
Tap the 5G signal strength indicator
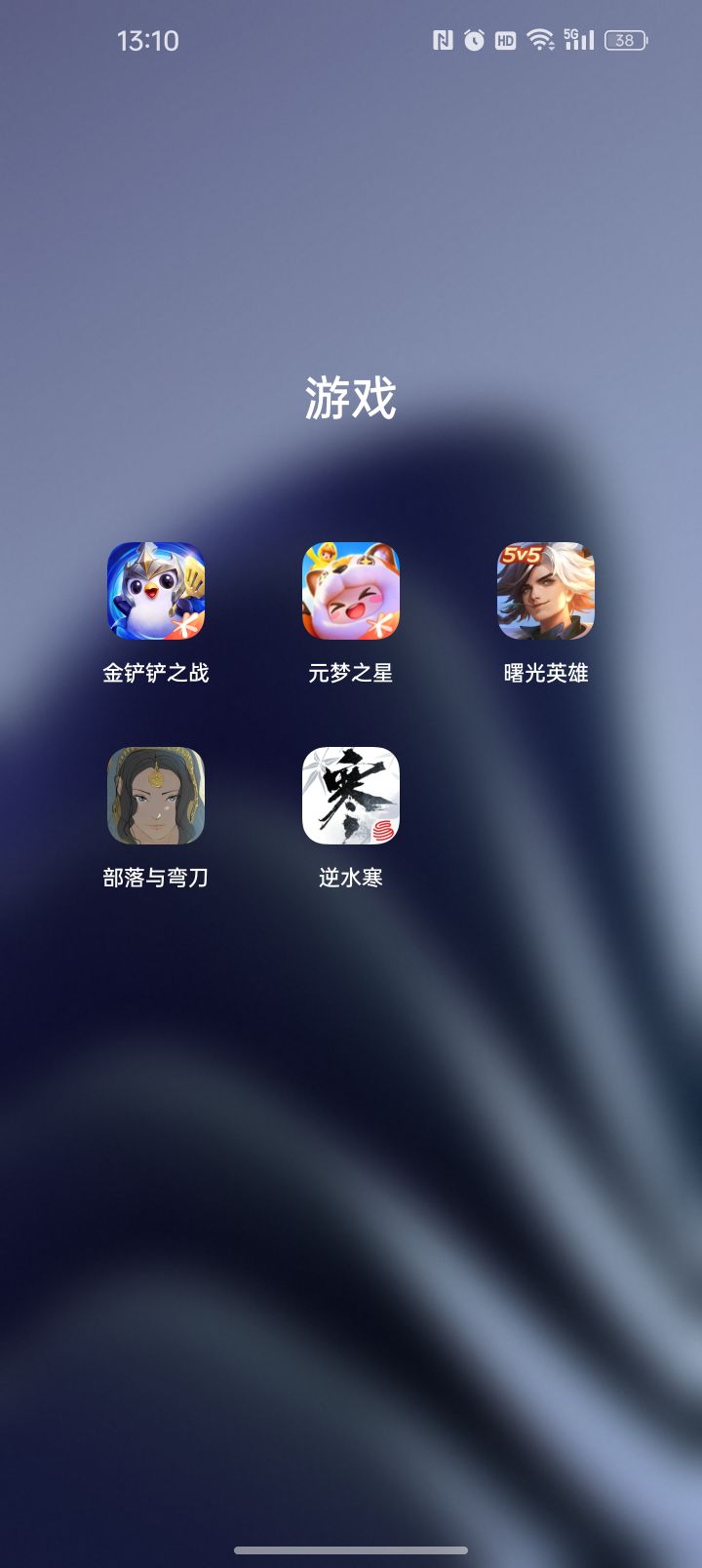(577, 39)
